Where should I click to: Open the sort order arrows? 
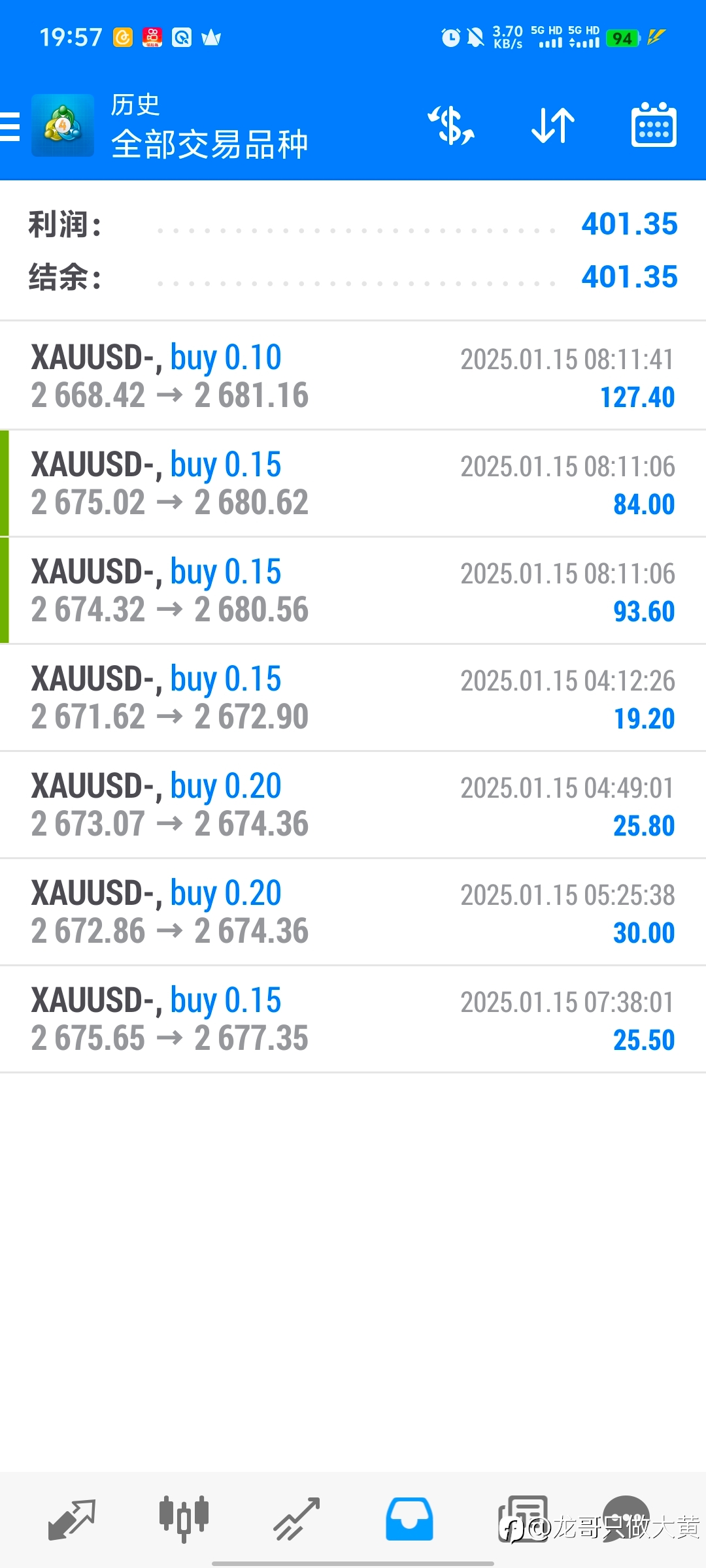tap(553, 125)
